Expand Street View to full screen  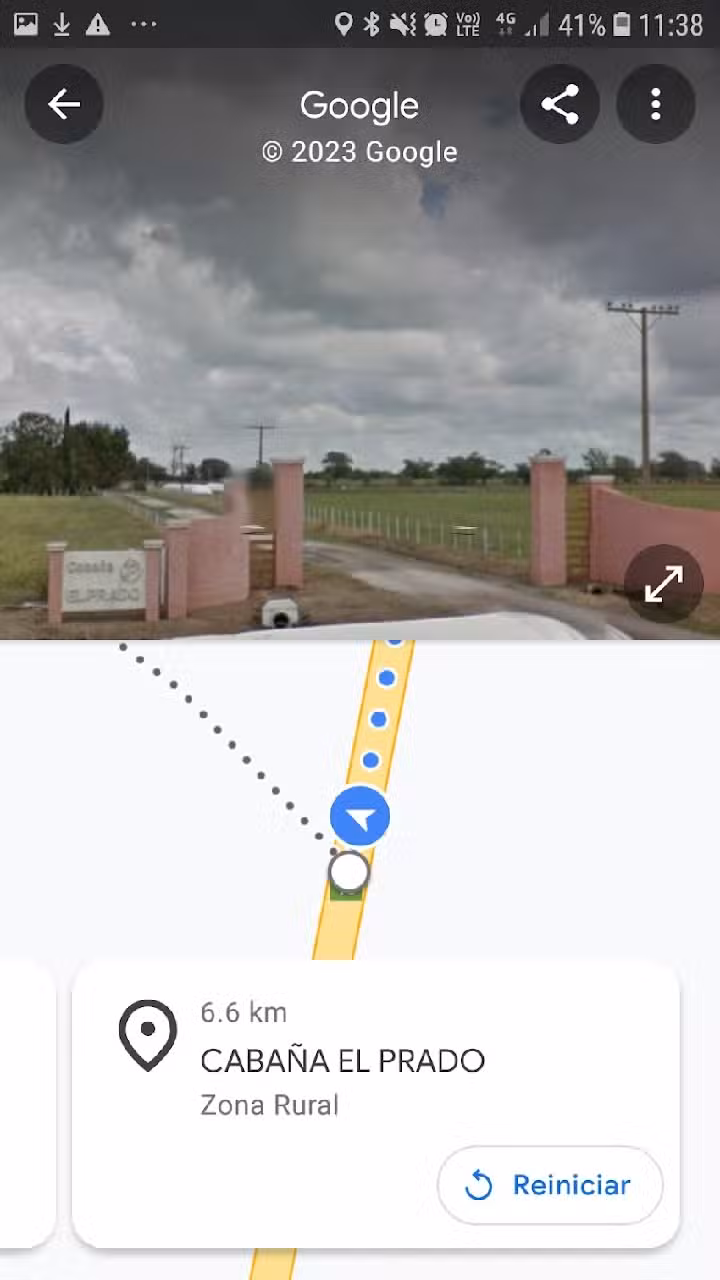pyautogui.click(x=663, y=584)
